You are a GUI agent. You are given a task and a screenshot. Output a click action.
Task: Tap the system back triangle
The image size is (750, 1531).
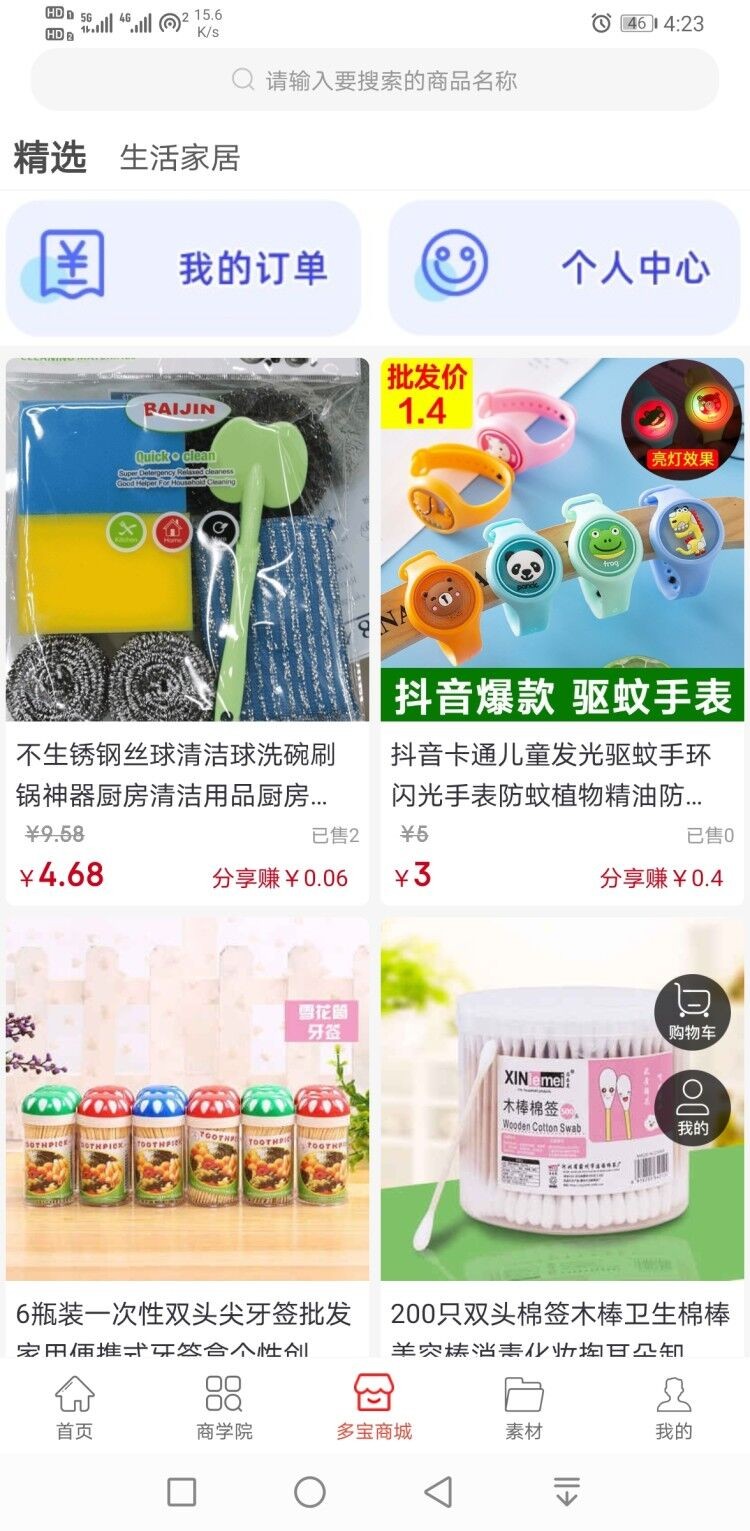tap(438, 1492)
